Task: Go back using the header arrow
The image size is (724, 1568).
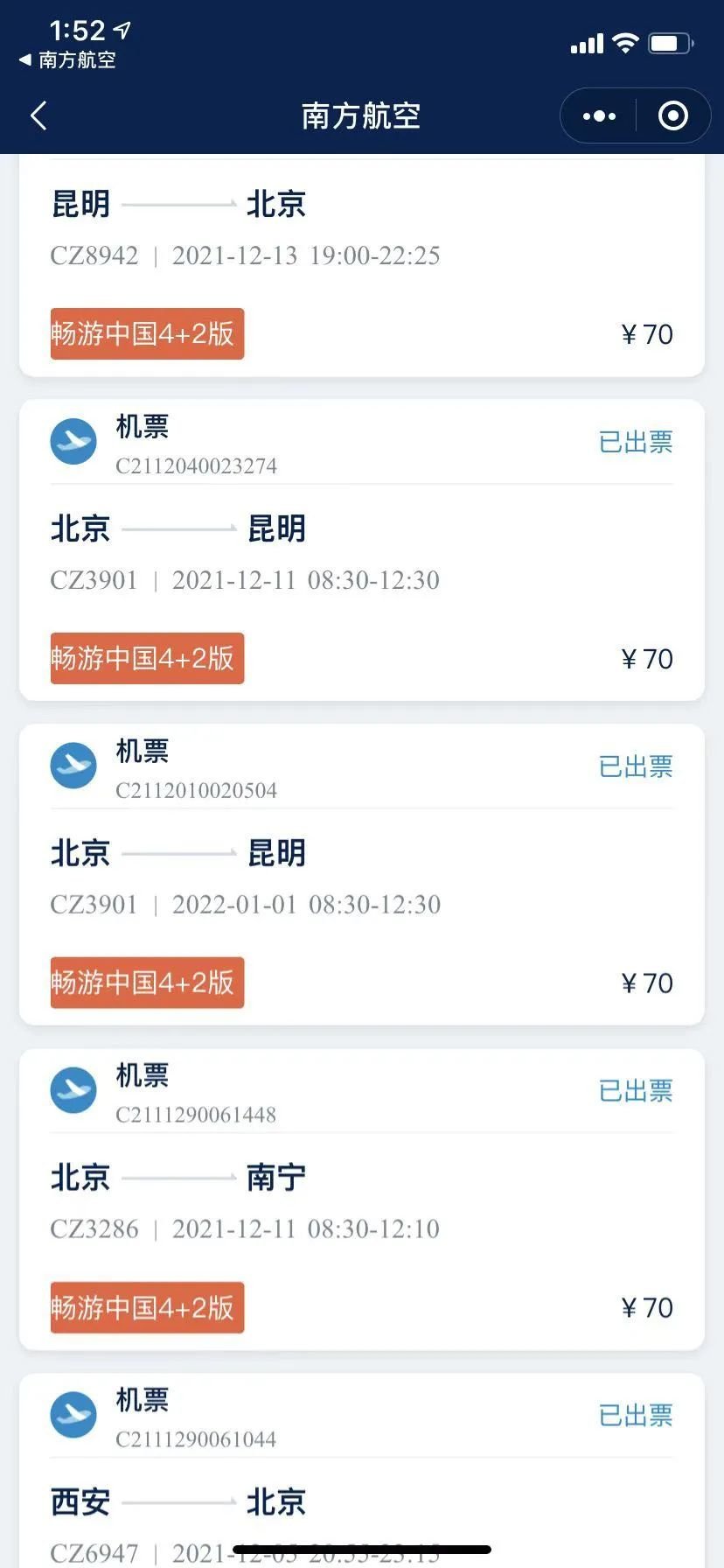Action: [38, 115]
